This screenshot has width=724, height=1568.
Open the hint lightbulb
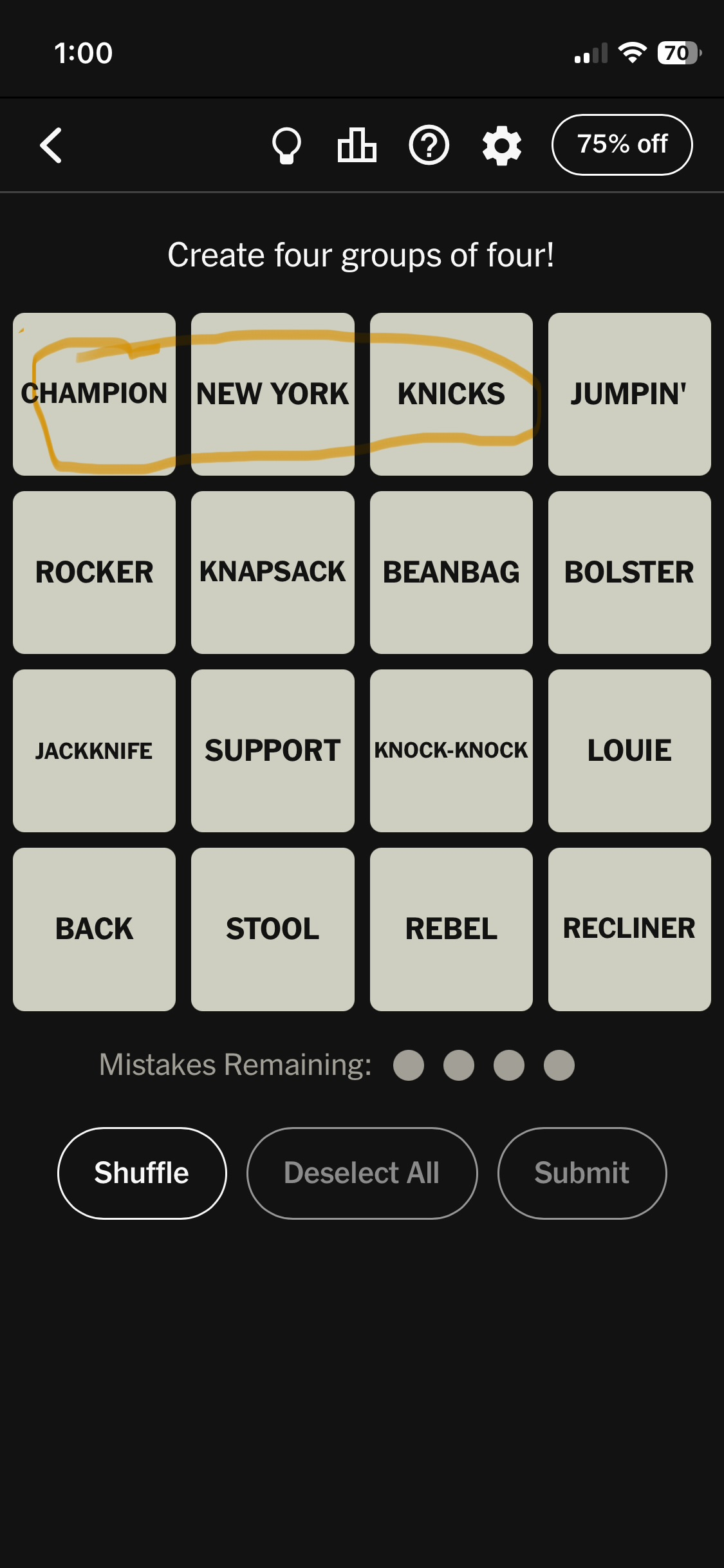coord(286,145)
